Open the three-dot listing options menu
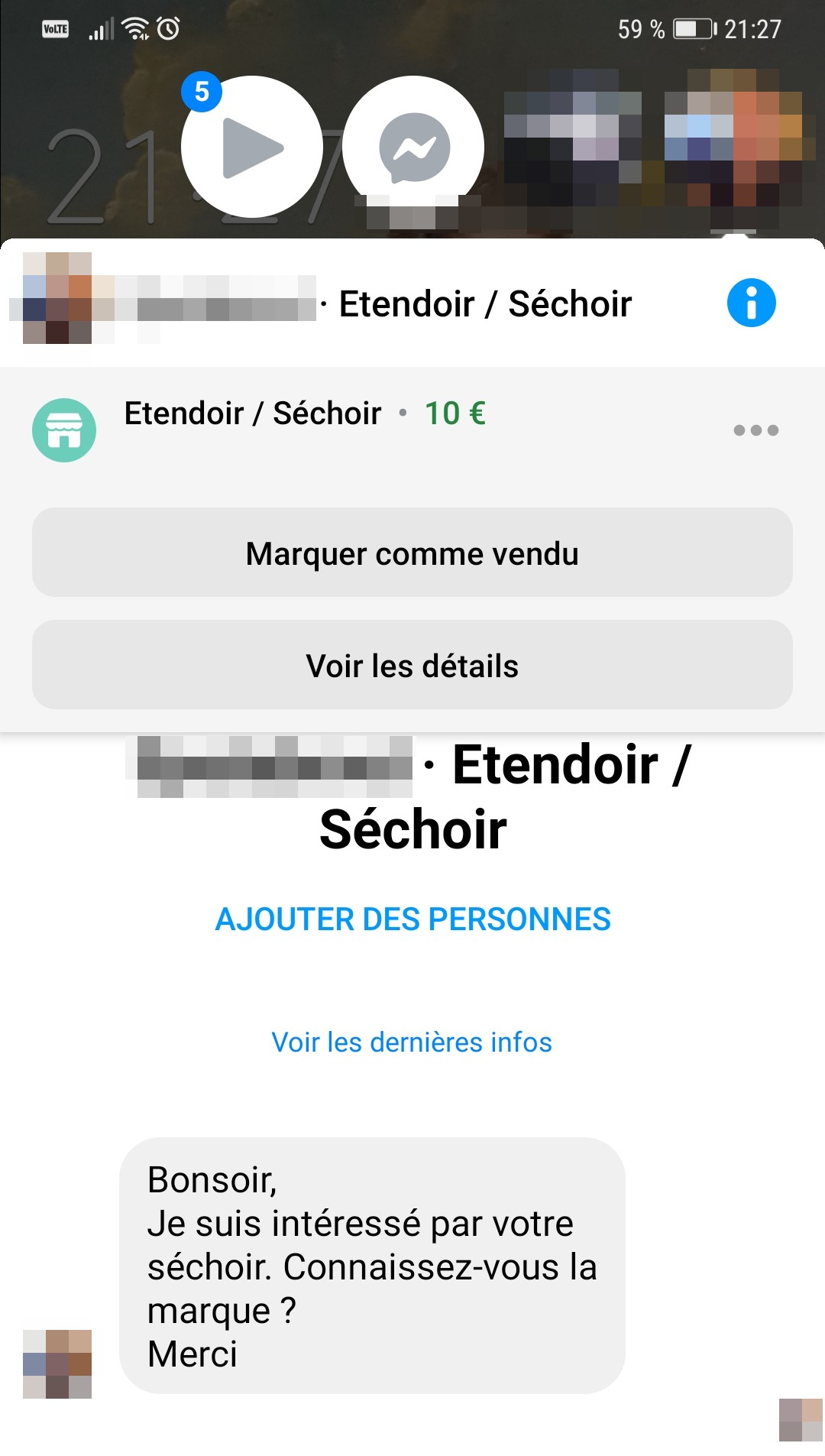This screenshot has width=825, height=1456. click(x=755, y=430)
